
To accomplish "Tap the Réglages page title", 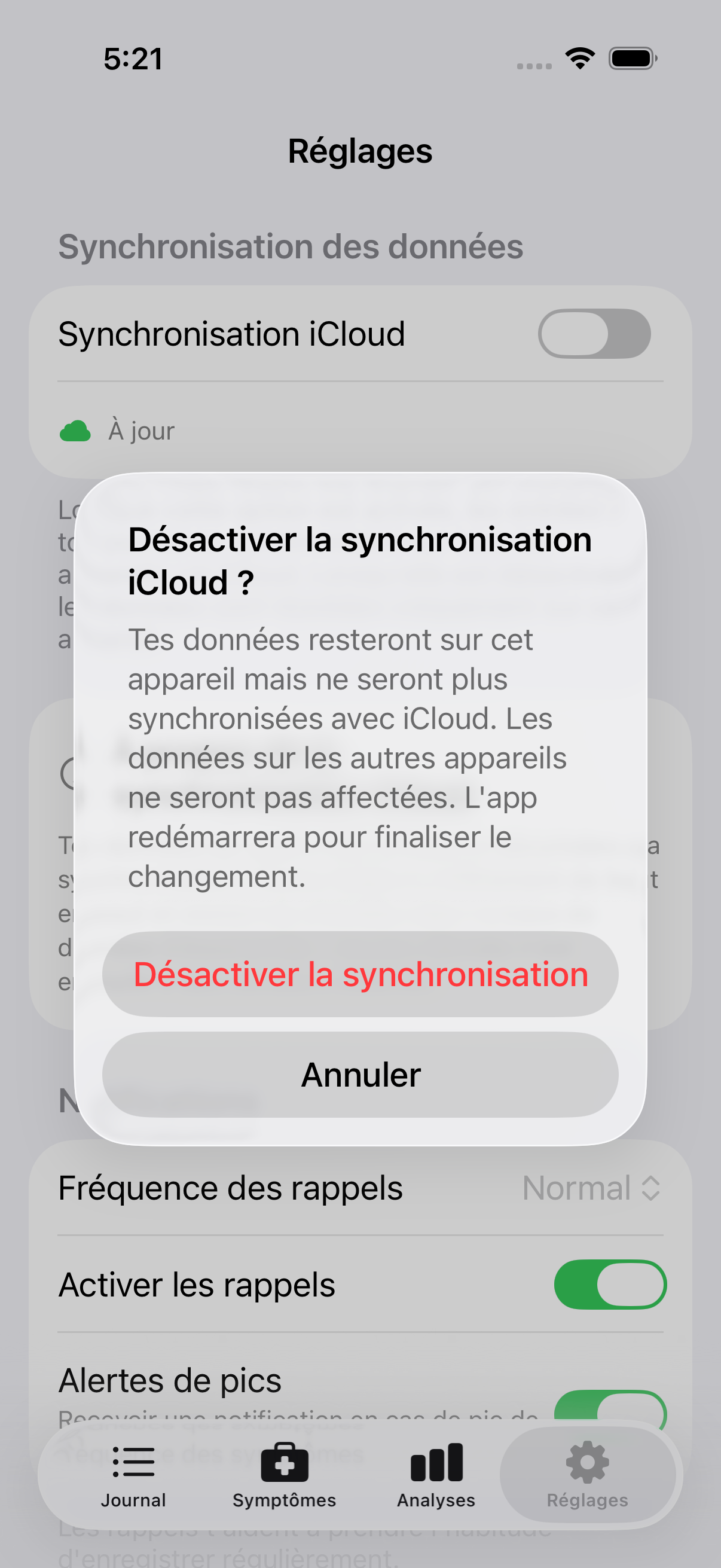I will pyautogui.click(x=360, y=150).
